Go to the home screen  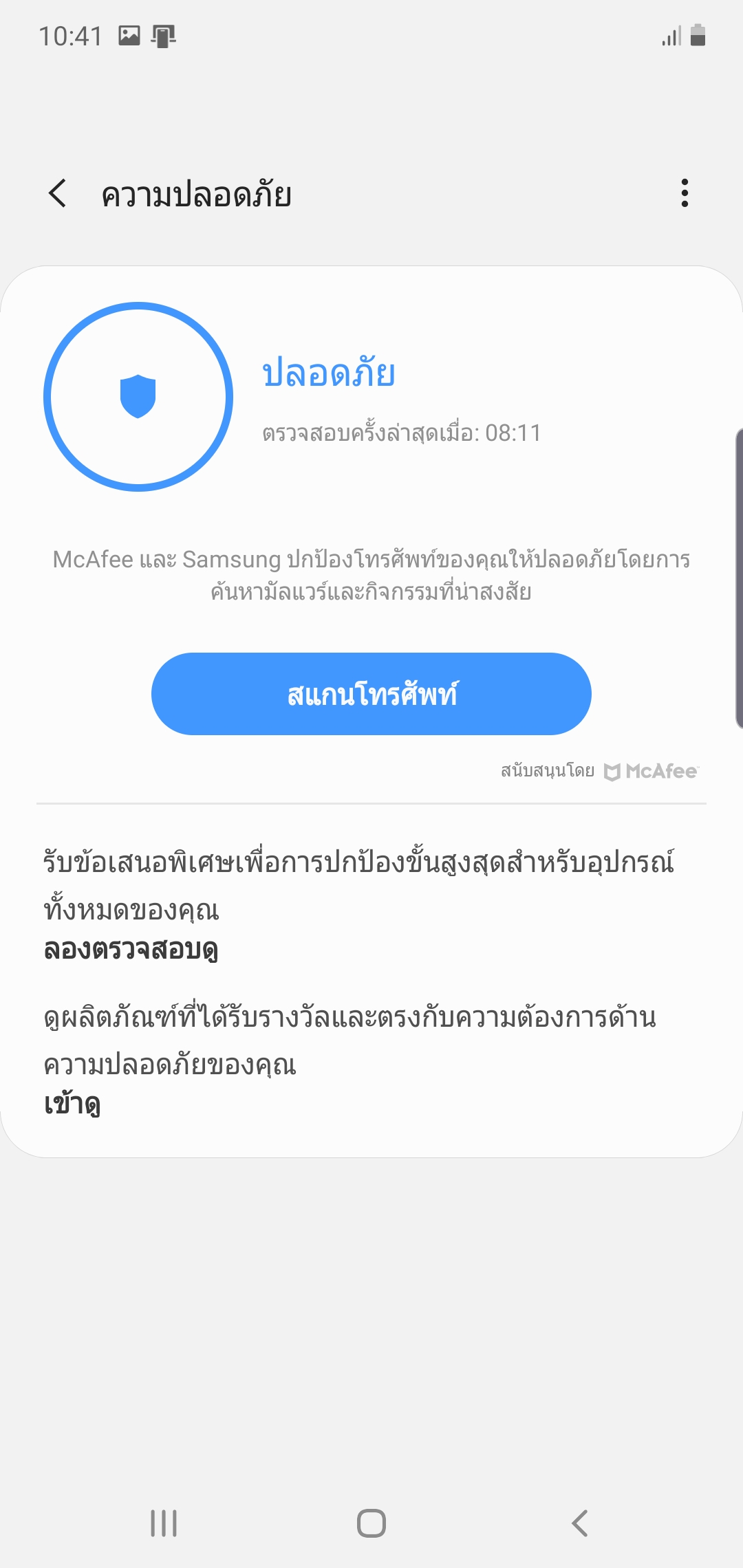click(371, 1523)
